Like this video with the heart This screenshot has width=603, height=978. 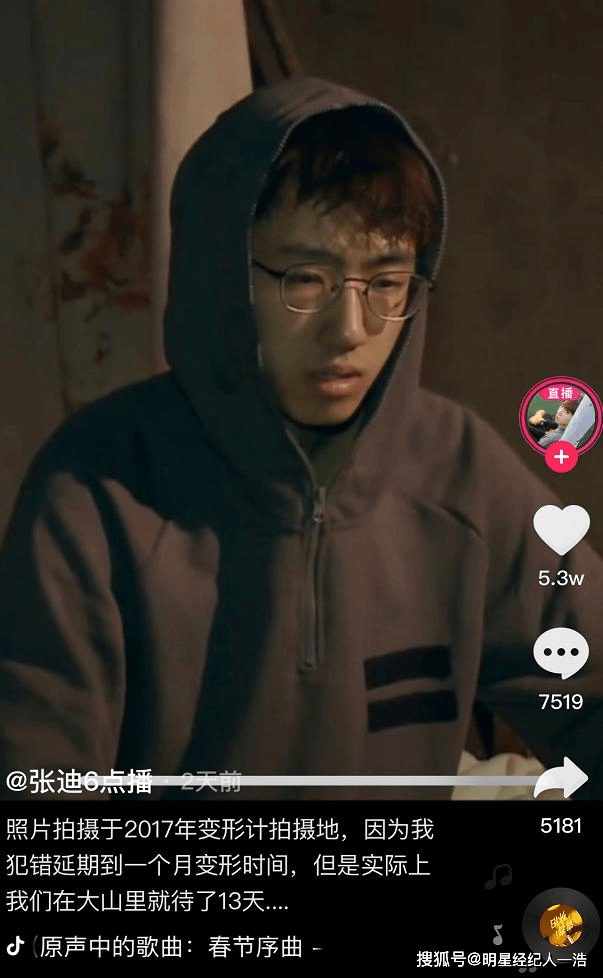coord(561,530)
